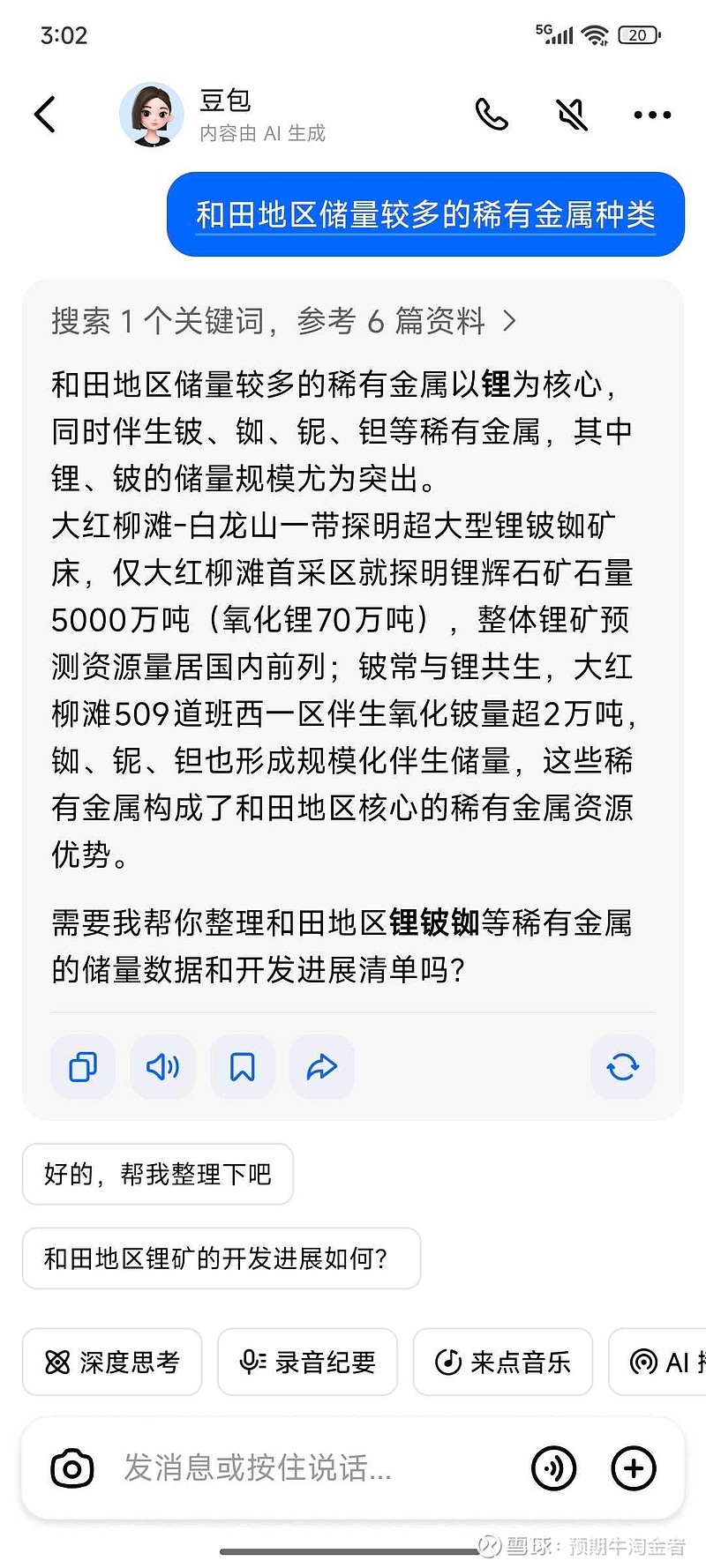Open the three-dot overflow menu
Image resolution: width=706 pixels, height=1568 pixels.
click(652, 114)
